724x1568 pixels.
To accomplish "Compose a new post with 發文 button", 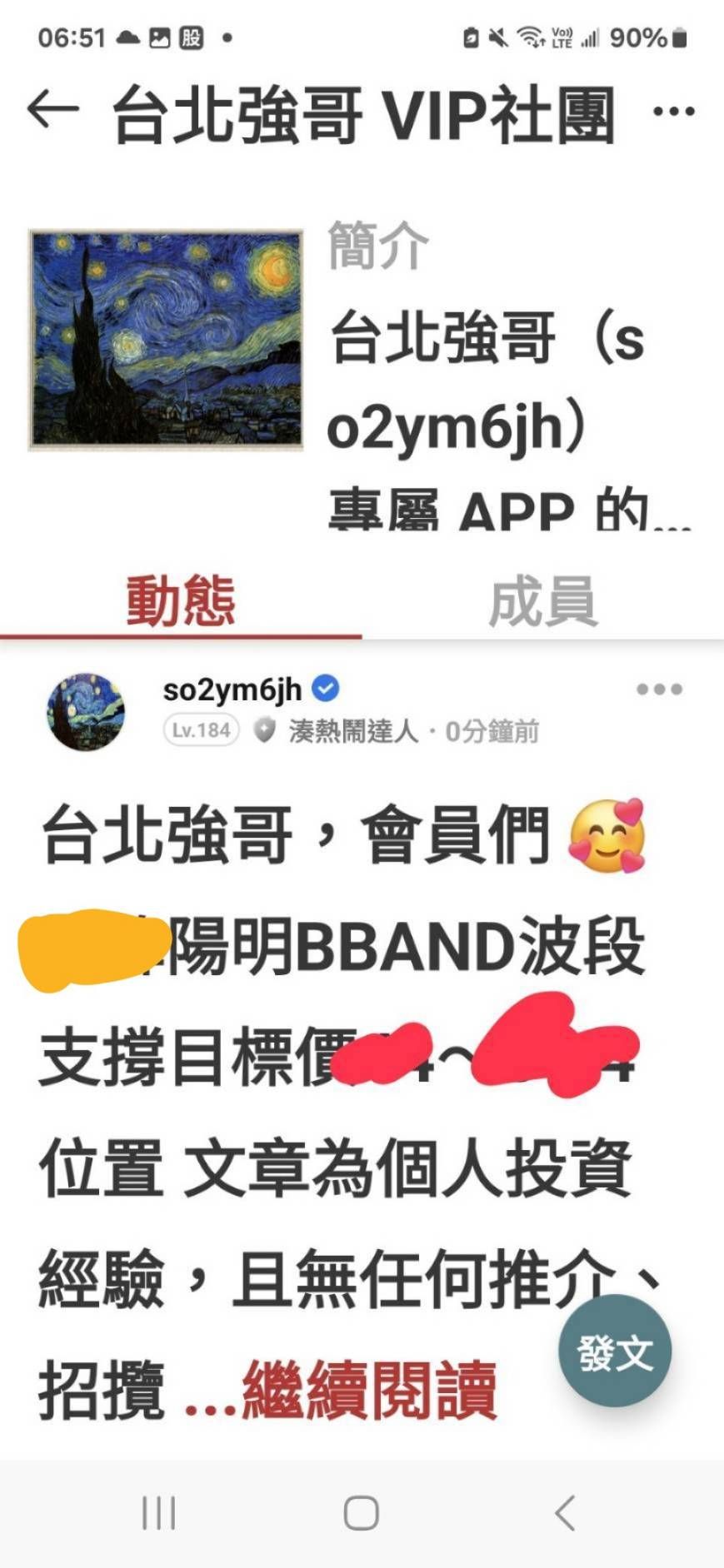I will tap(615, 1351).
